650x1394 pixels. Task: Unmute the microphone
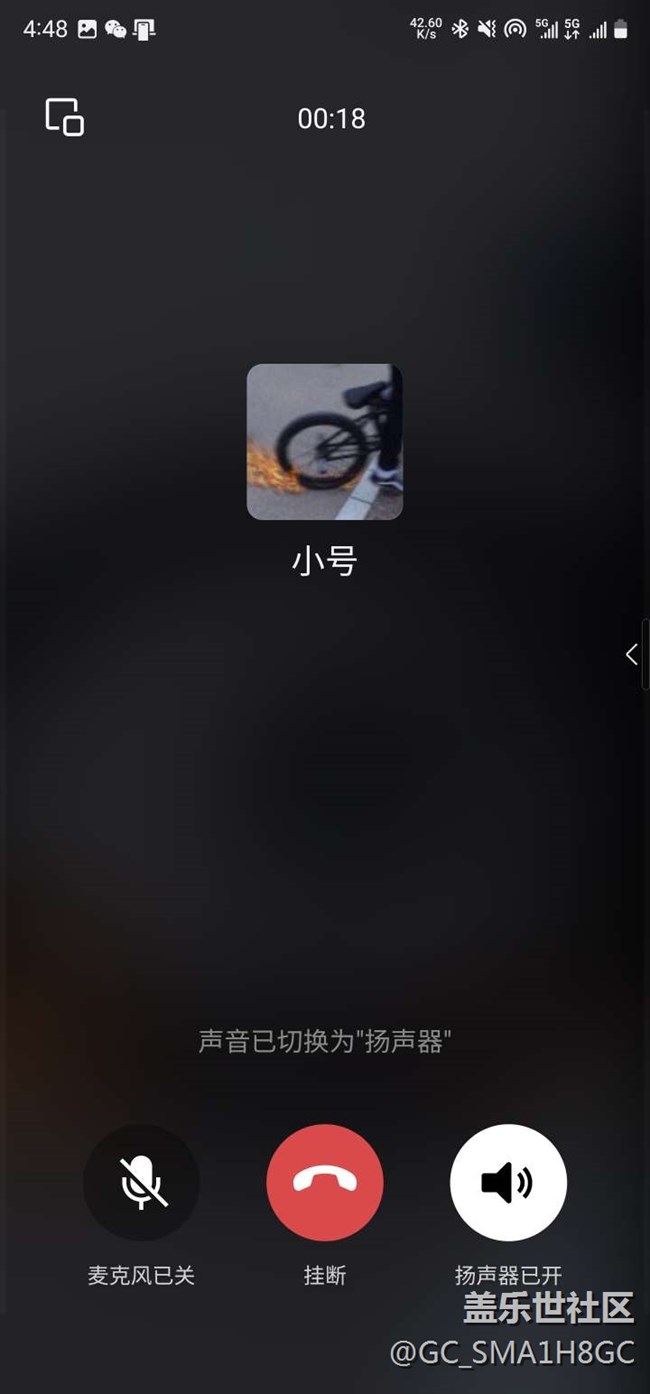141,1183
